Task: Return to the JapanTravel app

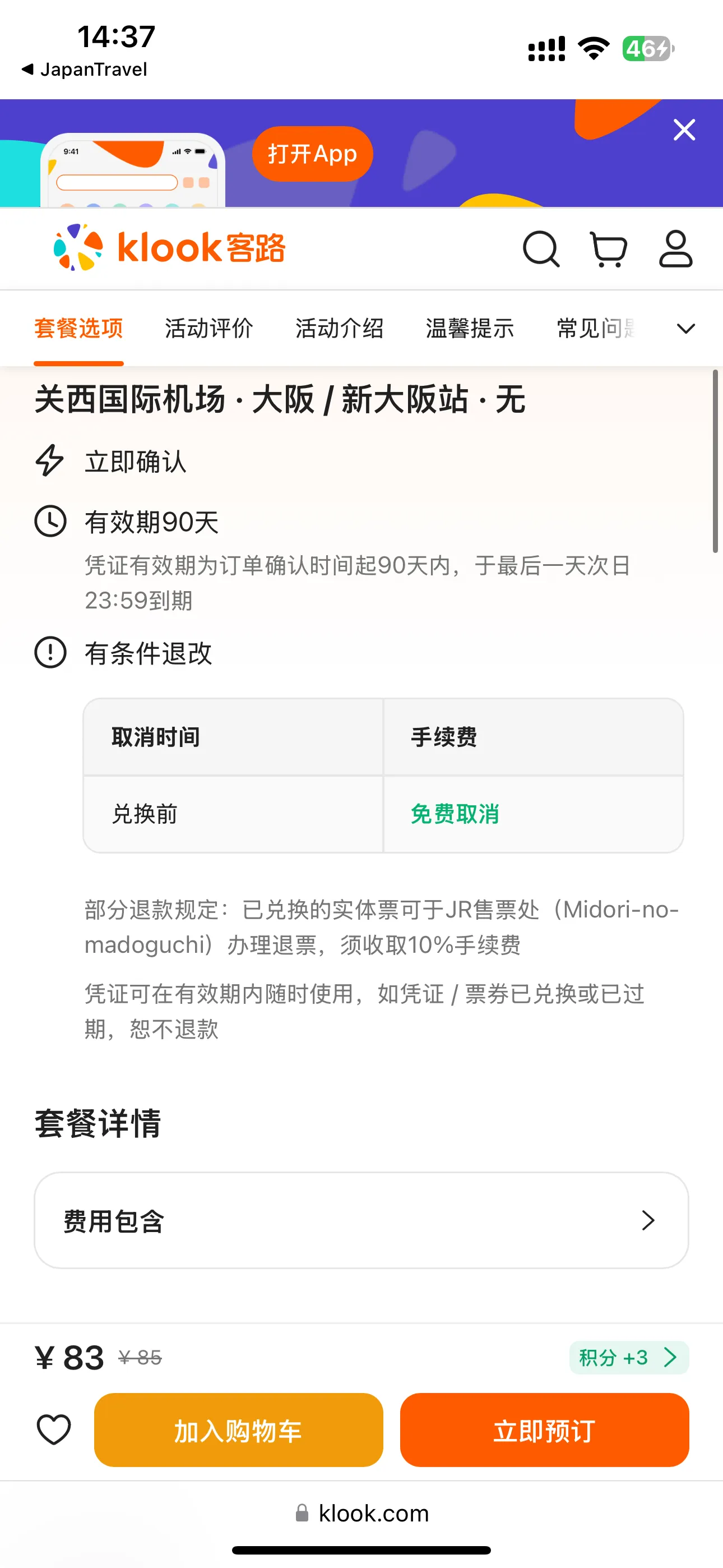Action: pos(85,70)
